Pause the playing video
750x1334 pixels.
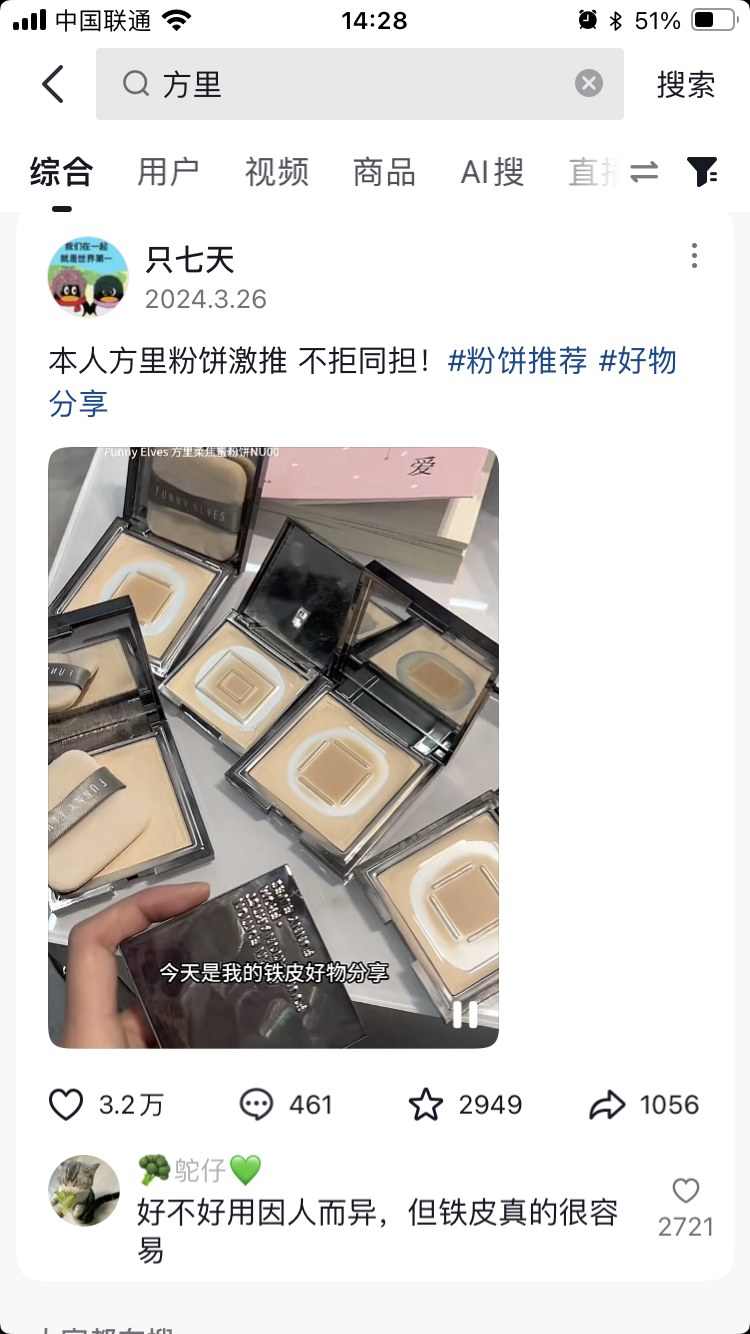coord(465,1014)
